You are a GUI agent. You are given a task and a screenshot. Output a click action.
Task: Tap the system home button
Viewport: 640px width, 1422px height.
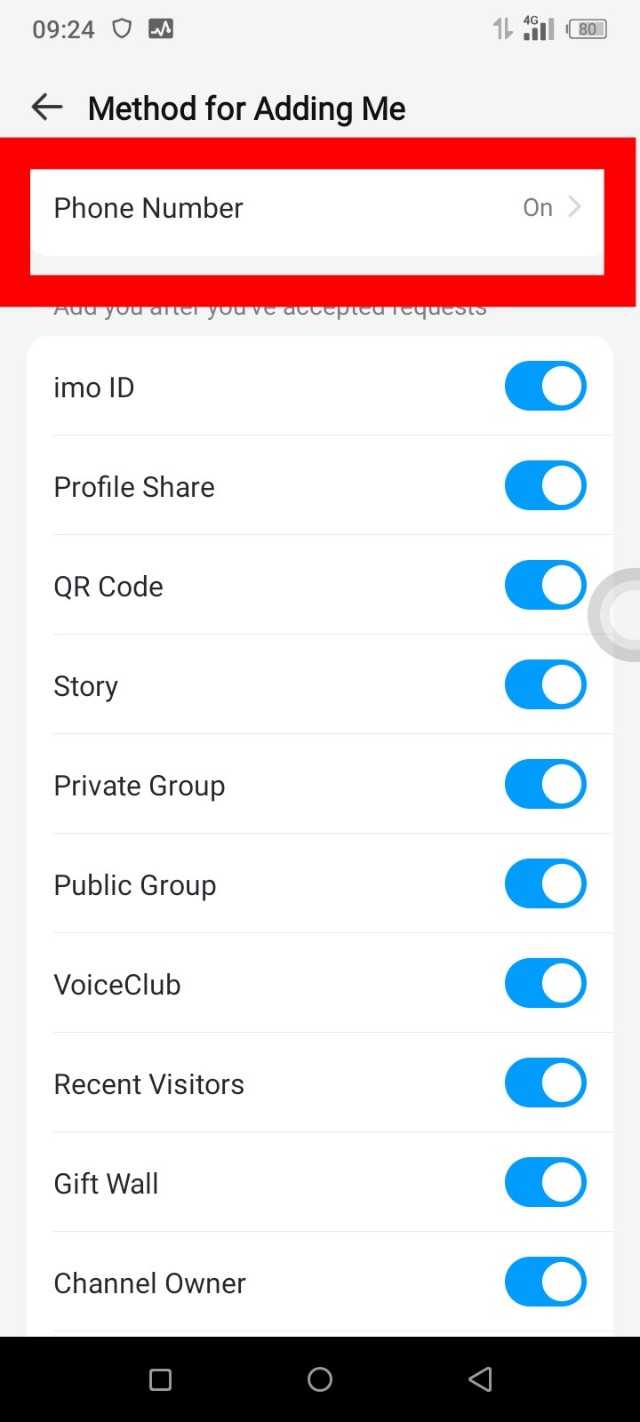(320, 1380)
